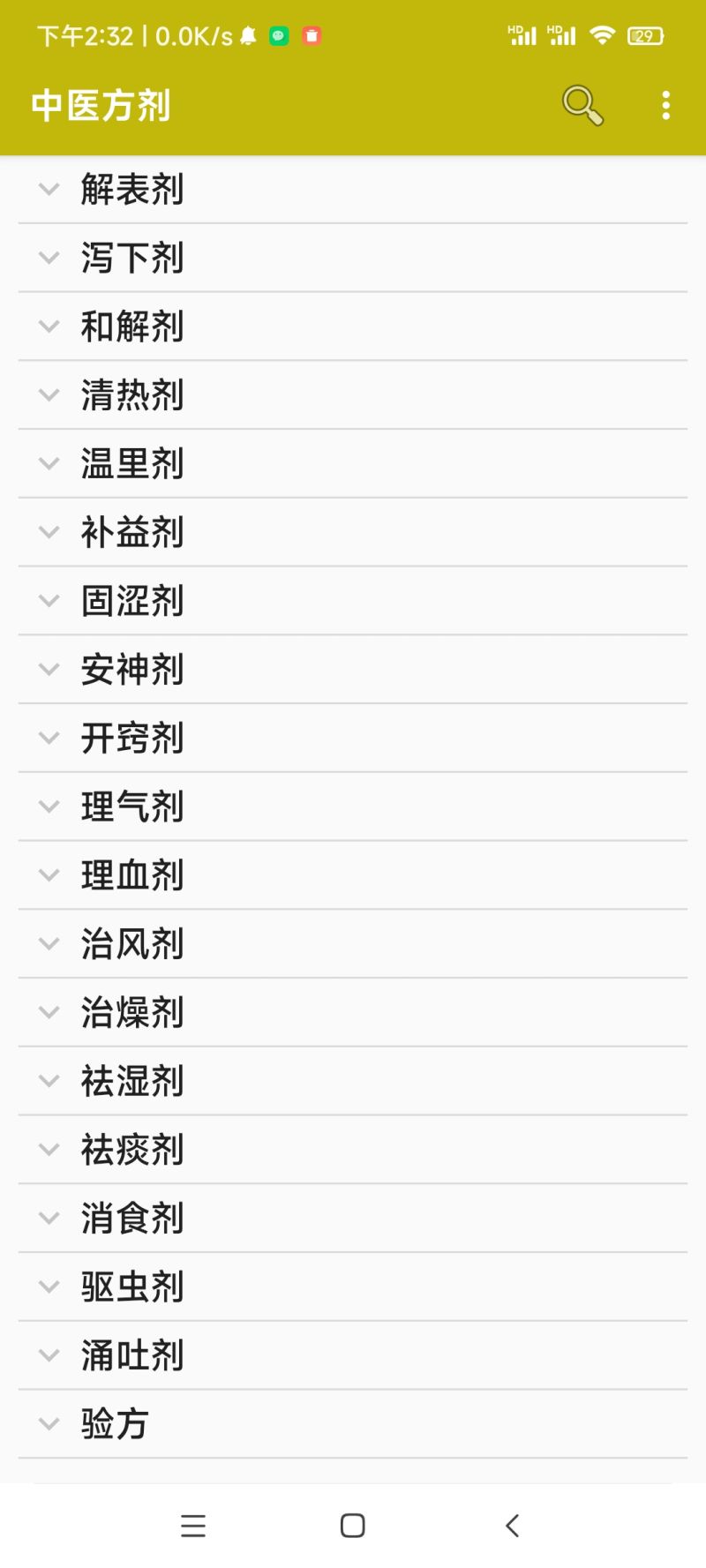The image size is (706, 1568).
Task: Tap the home button in navigation bar
Action: click(352, 1526)
